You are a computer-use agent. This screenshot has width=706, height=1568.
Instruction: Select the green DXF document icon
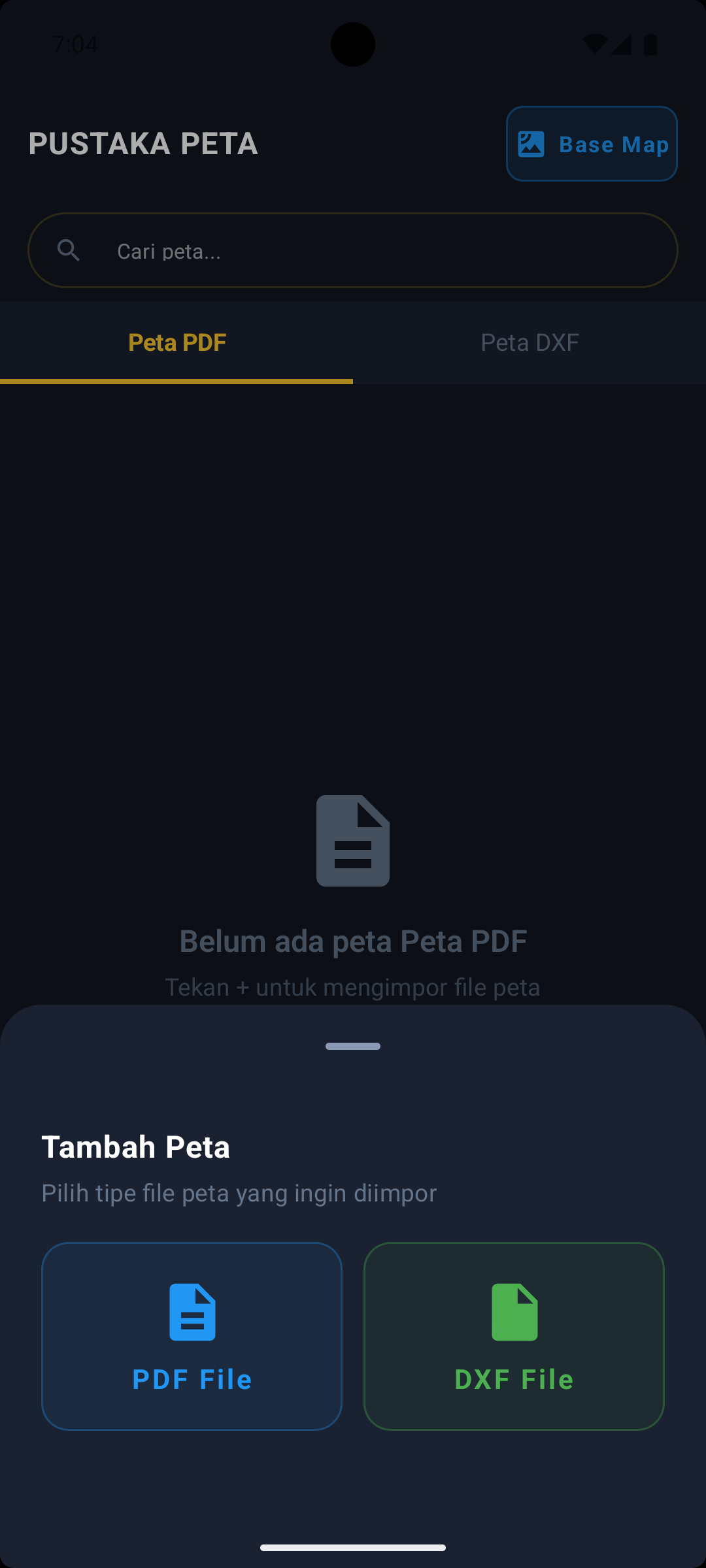(x=514, y=1311)
